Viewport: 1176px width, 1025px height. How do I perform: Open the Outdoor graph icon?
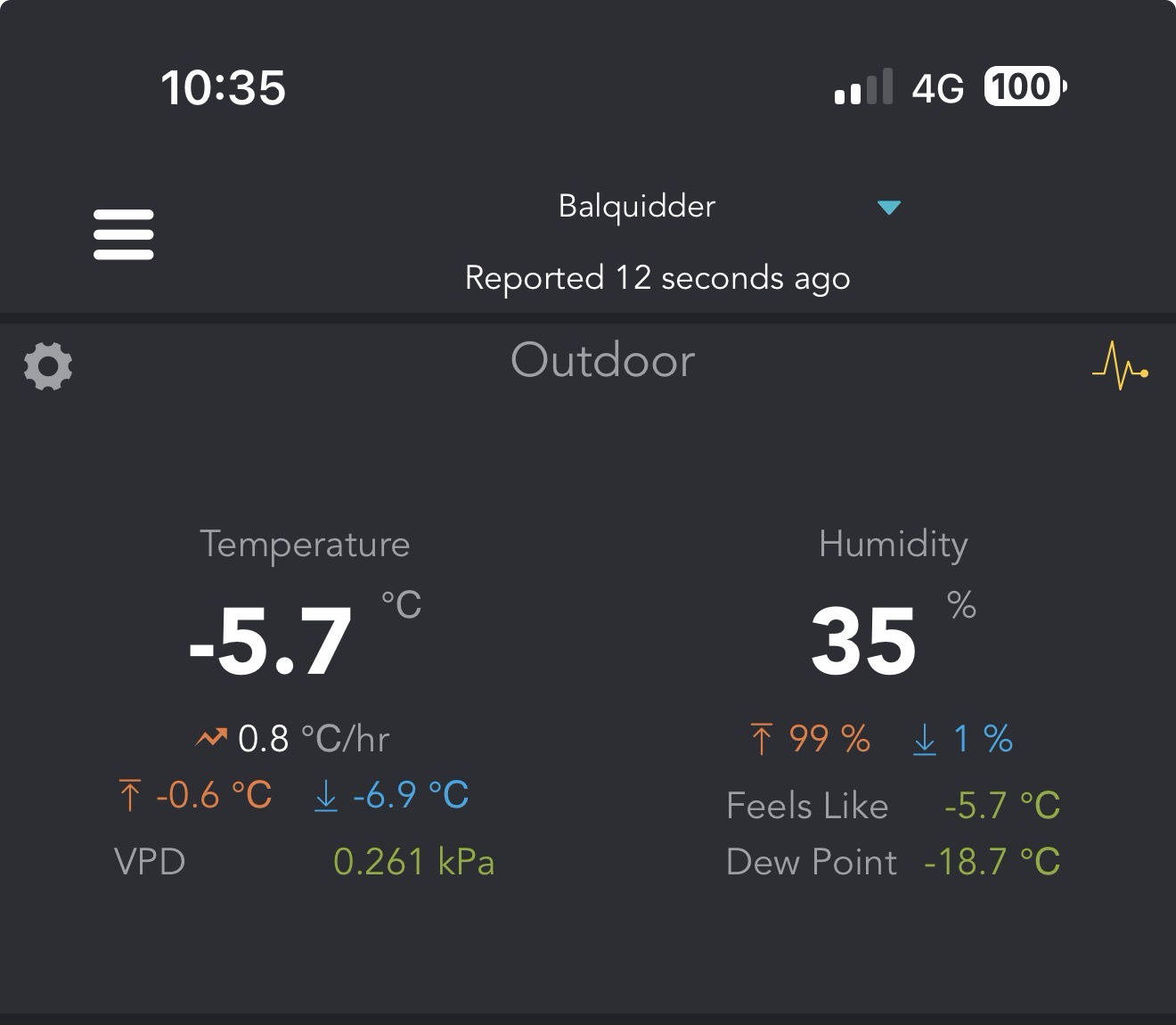[x=1120, y=366]
